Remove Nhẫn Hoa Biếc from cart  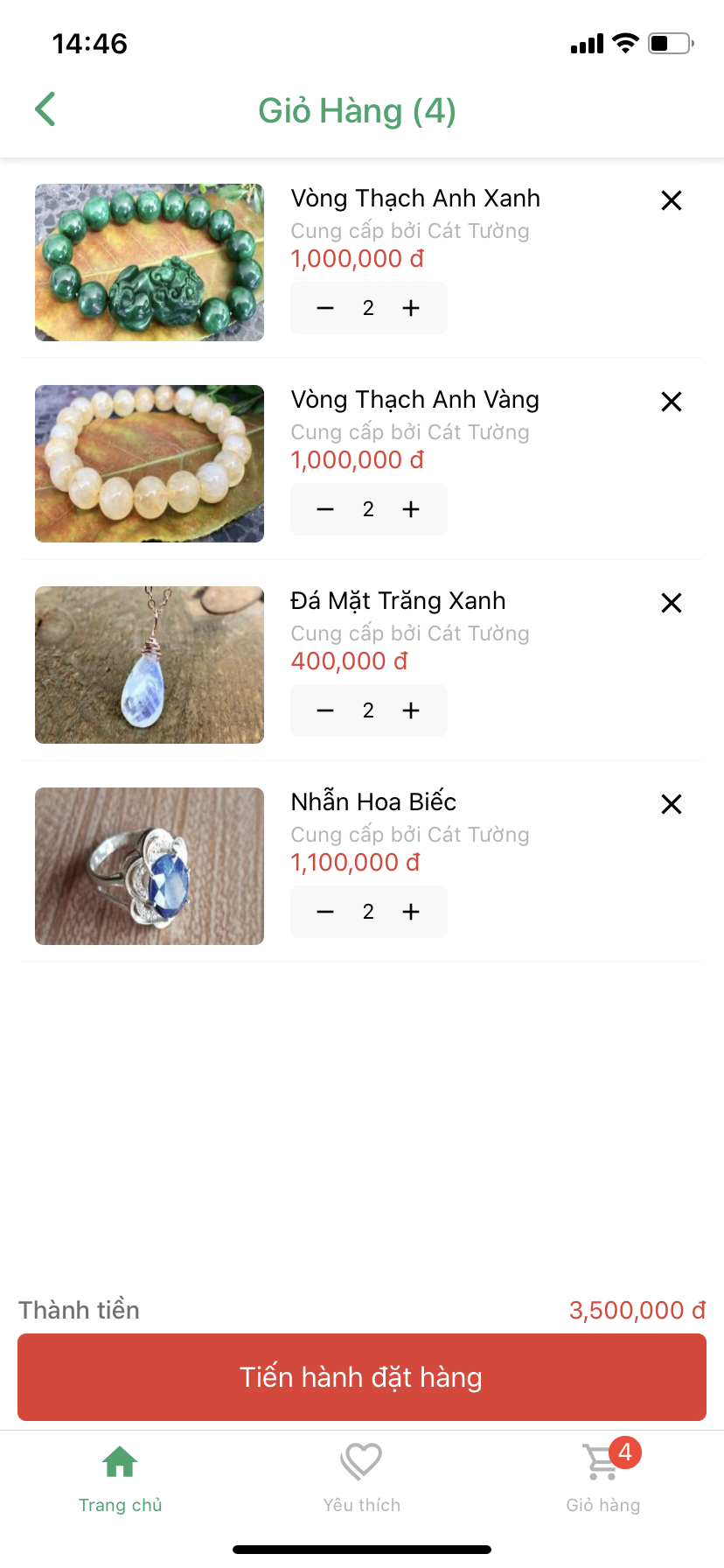(672, 805)
